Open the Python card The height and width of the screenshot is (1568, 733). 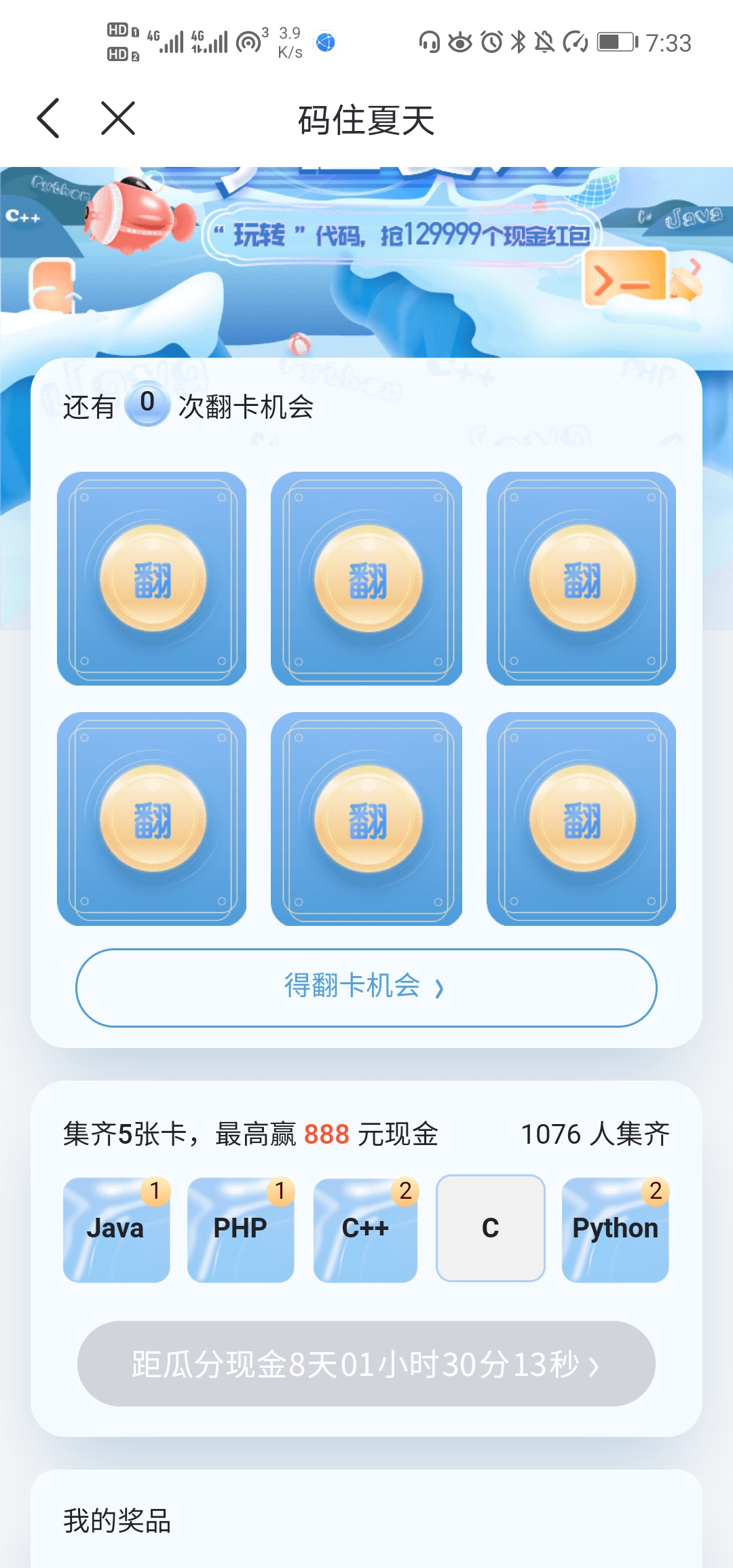615,1229
